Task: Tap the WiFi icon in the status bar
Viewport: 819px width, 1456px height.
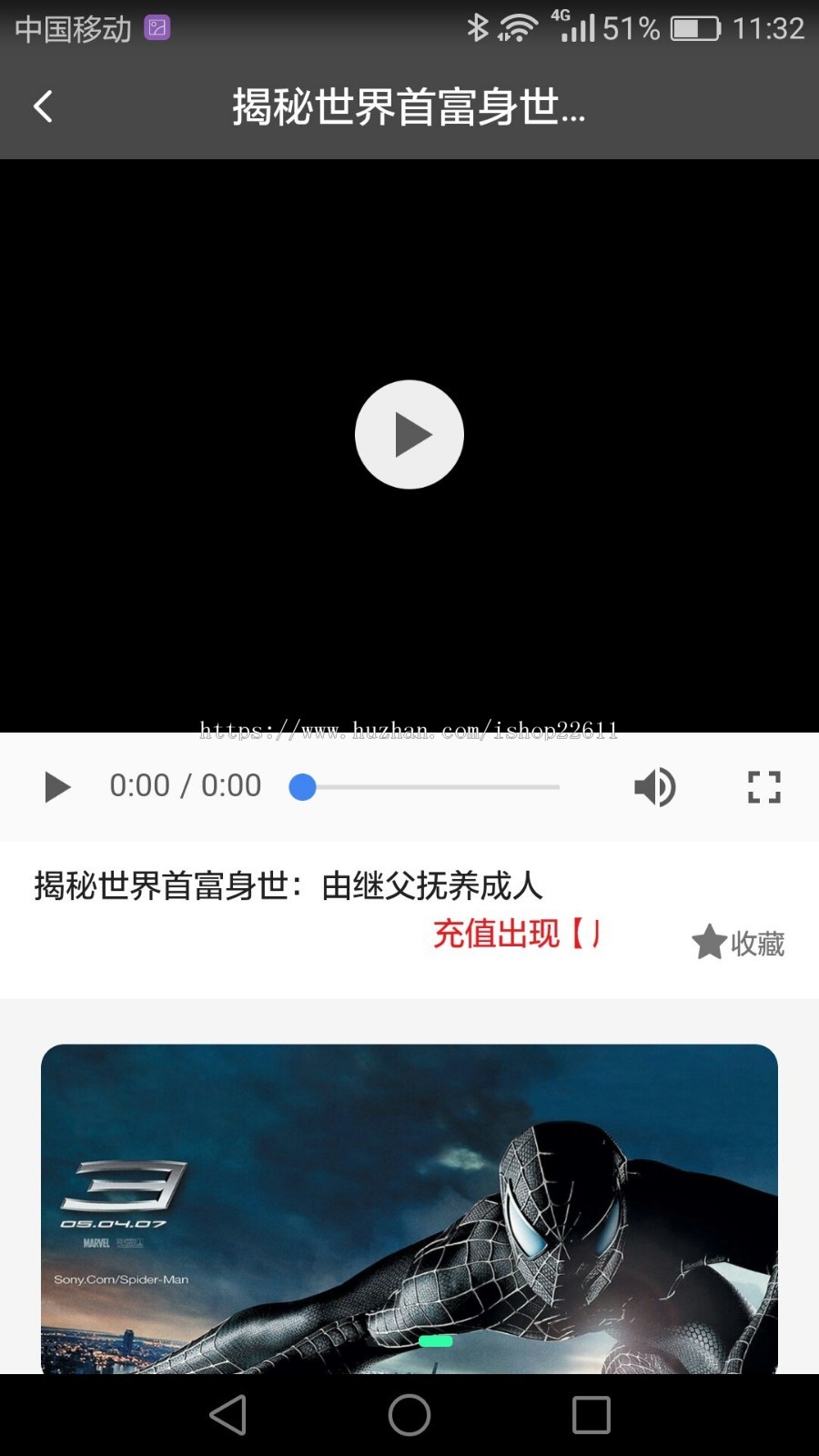Action: click(x=516, y=26)
